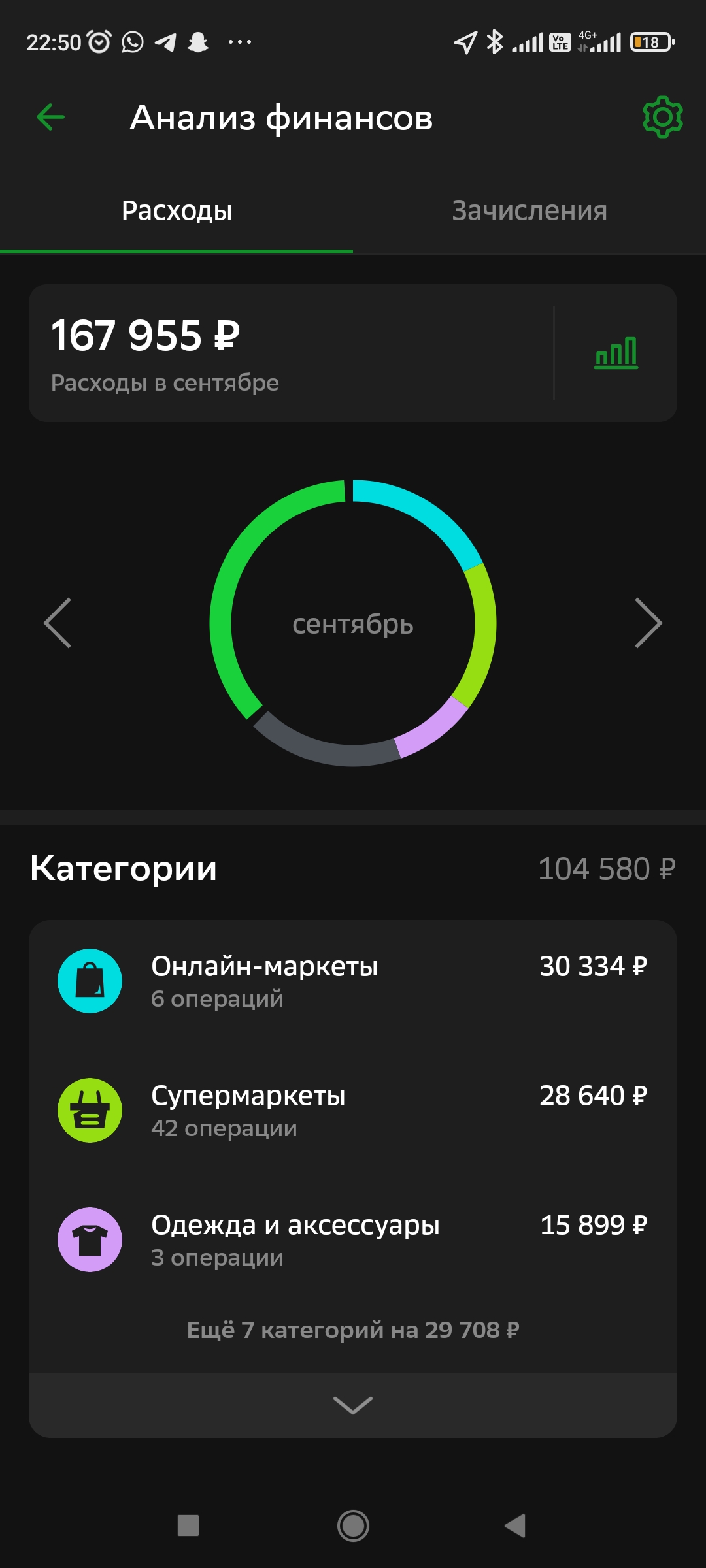Select the Расходы tab
The width and height of the screenshot is (706, 1568).
176,211
